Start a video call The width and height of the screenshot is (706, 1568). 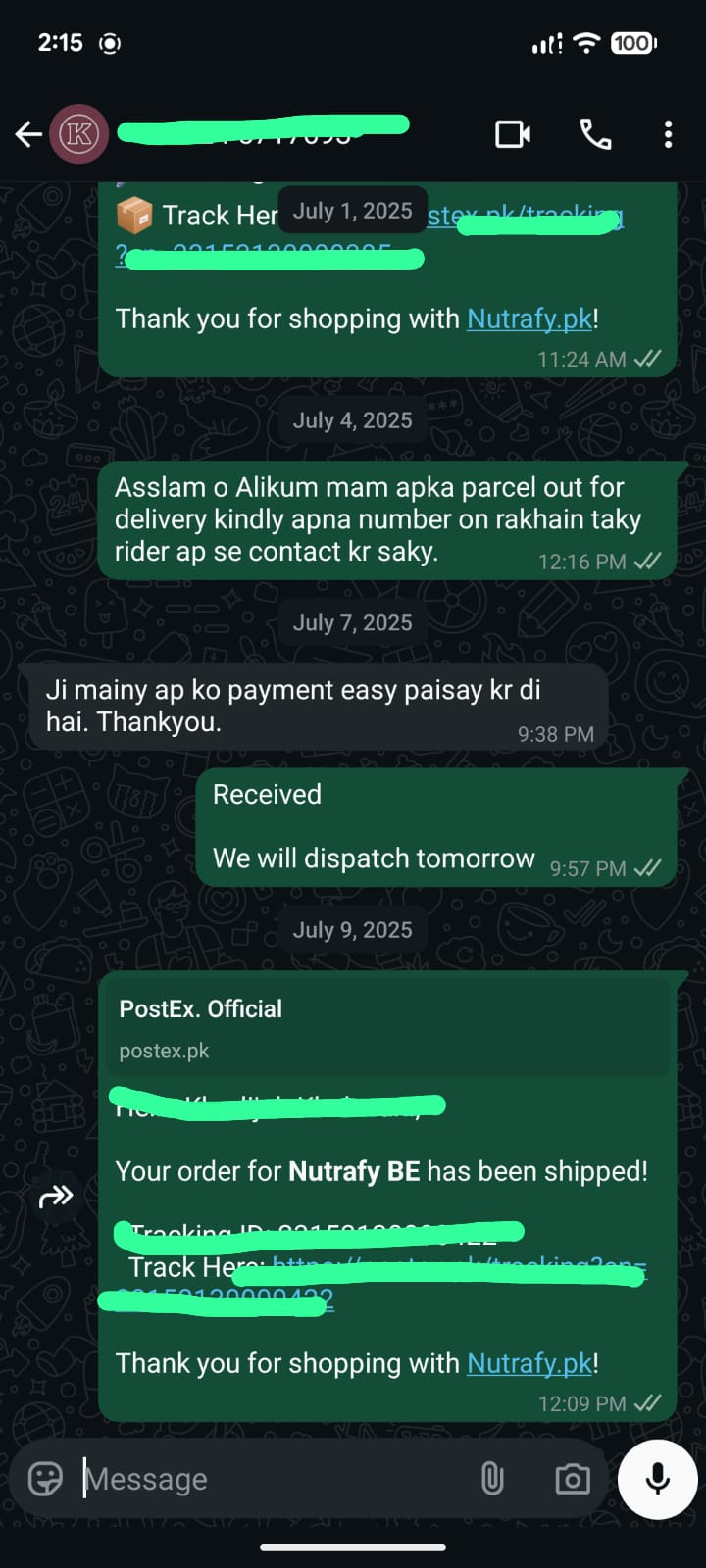(513, 134)
